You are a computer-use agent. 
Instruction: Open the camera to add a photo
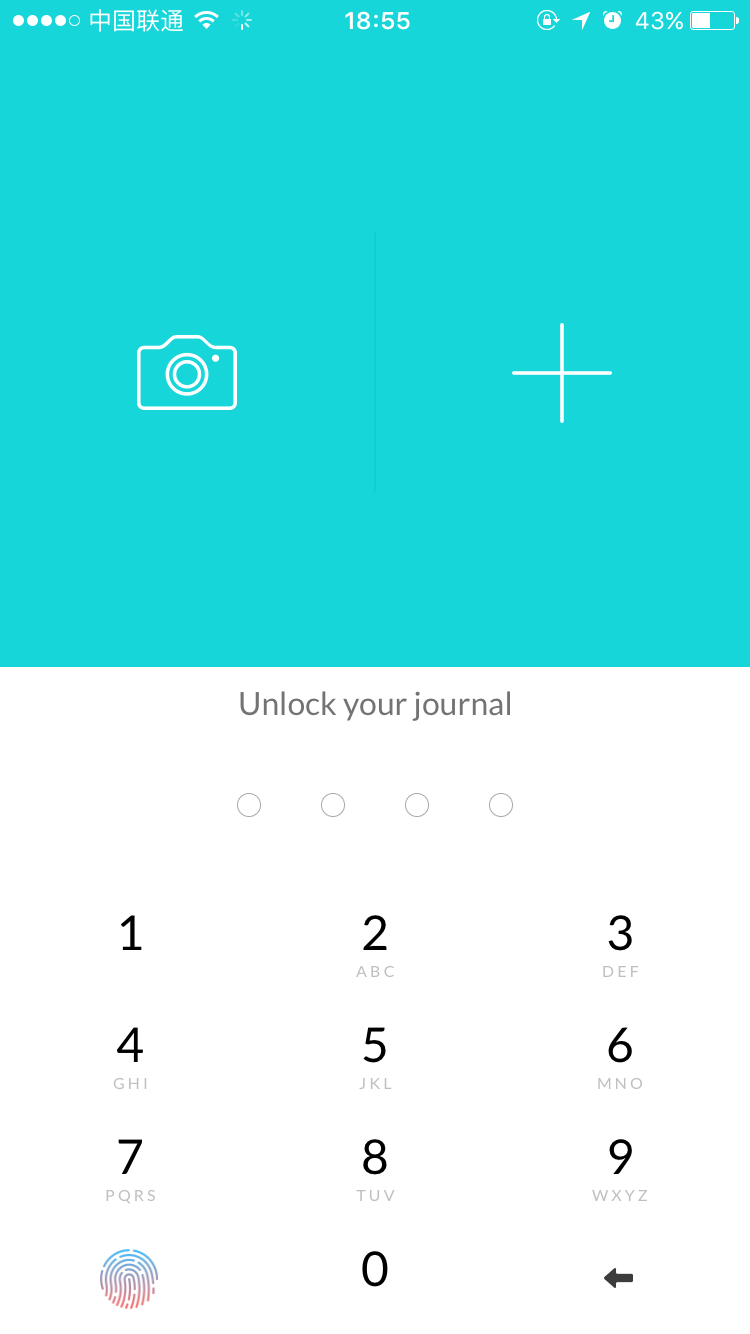(x=187, y=372)
